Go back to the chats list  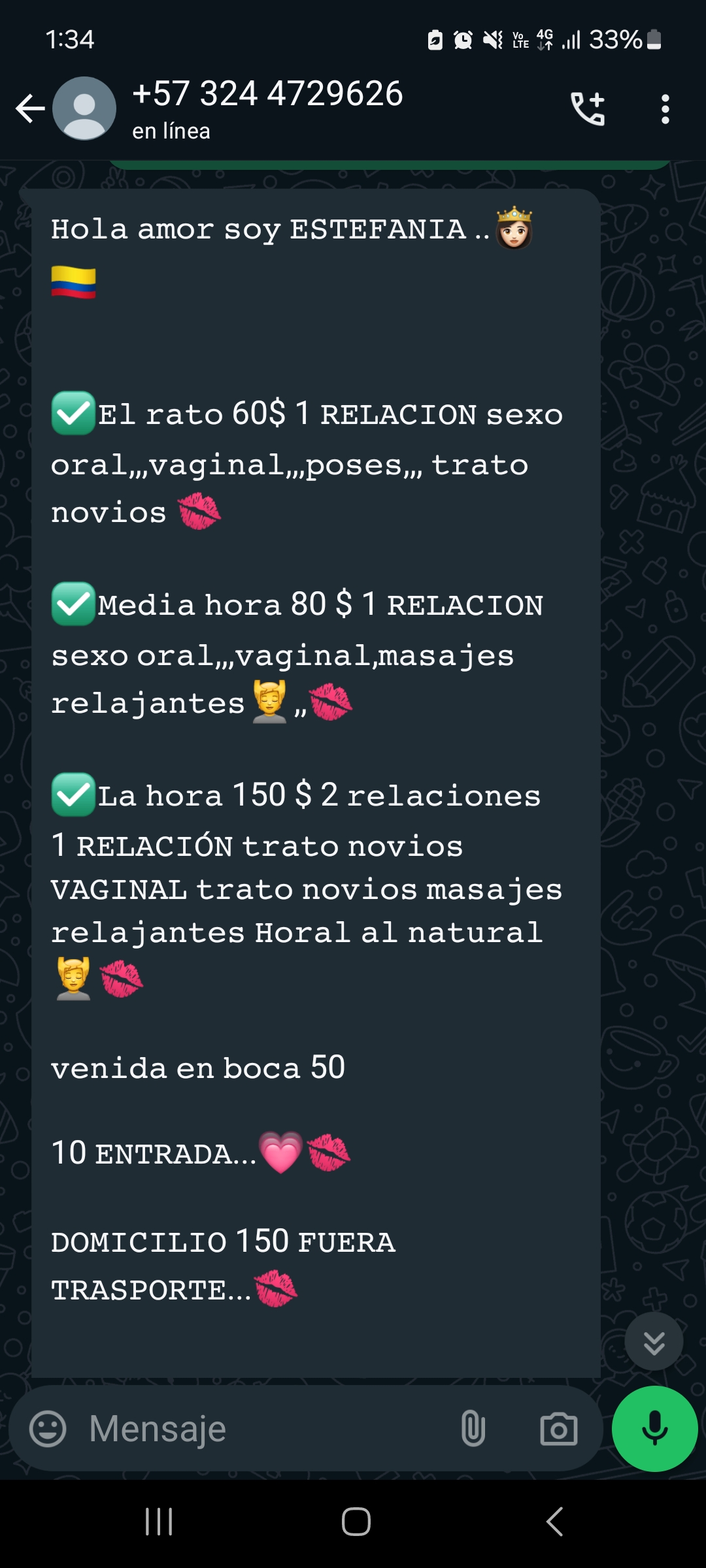click(x=30, y=108)
